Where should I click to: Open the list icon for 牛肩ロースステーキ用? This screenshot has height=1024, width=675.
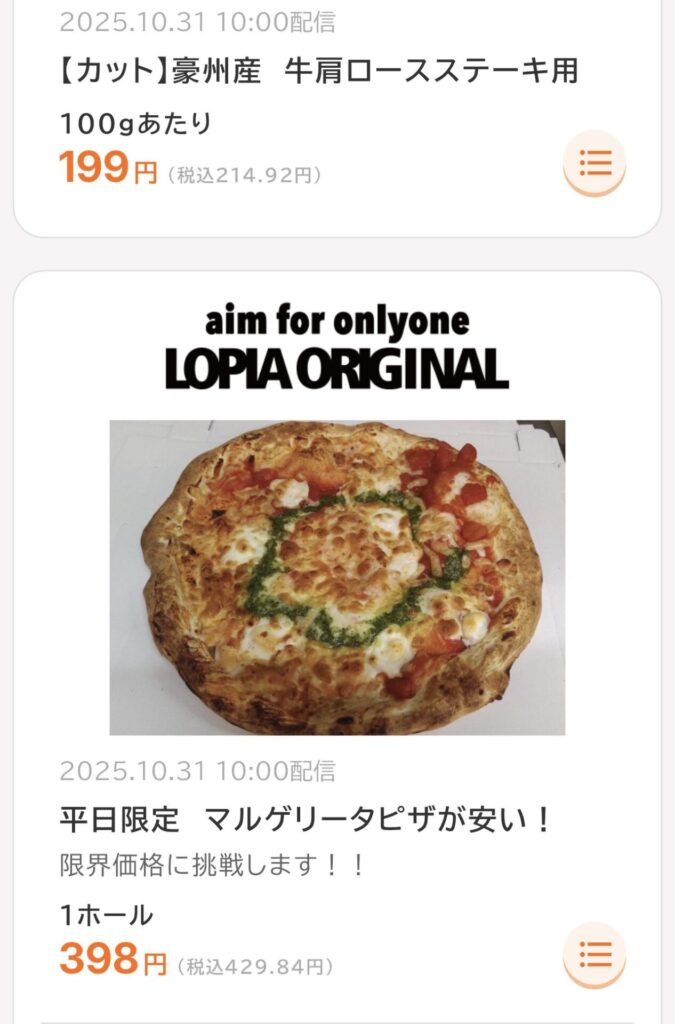tap(594, 163)
